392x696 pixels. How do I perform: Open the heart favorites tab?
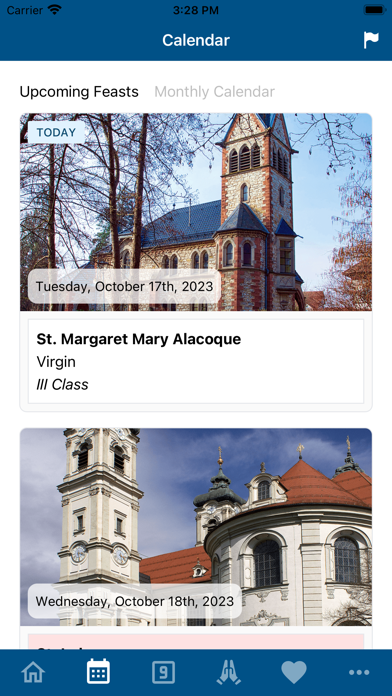coord(294,672)
